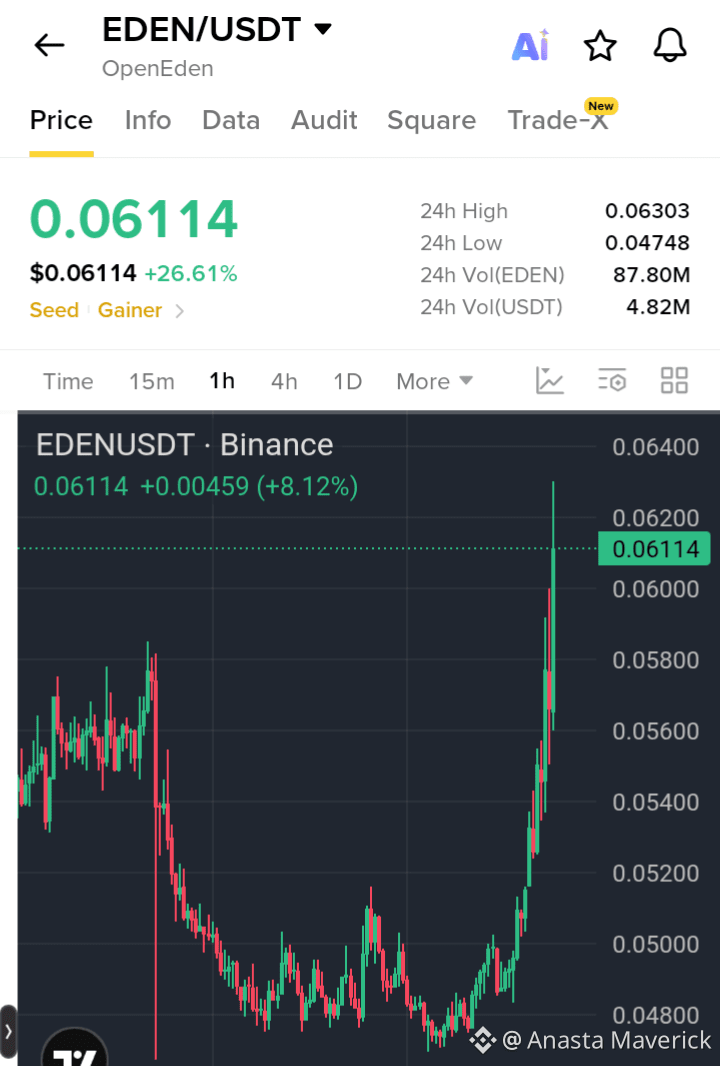
Task: Select the Time chart interval
Action: coord(68,381)
